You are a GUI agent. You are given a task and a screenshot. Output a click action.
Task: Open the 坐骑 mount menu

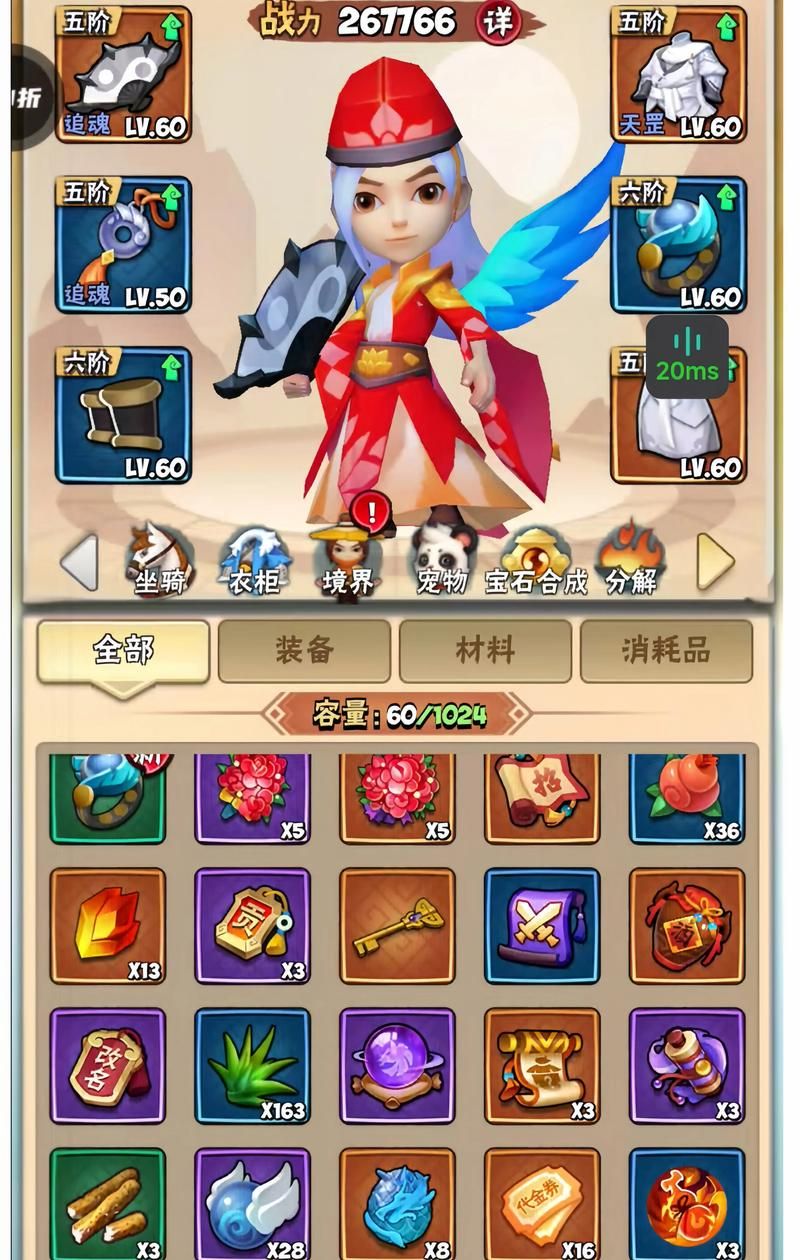pos(160,558)
